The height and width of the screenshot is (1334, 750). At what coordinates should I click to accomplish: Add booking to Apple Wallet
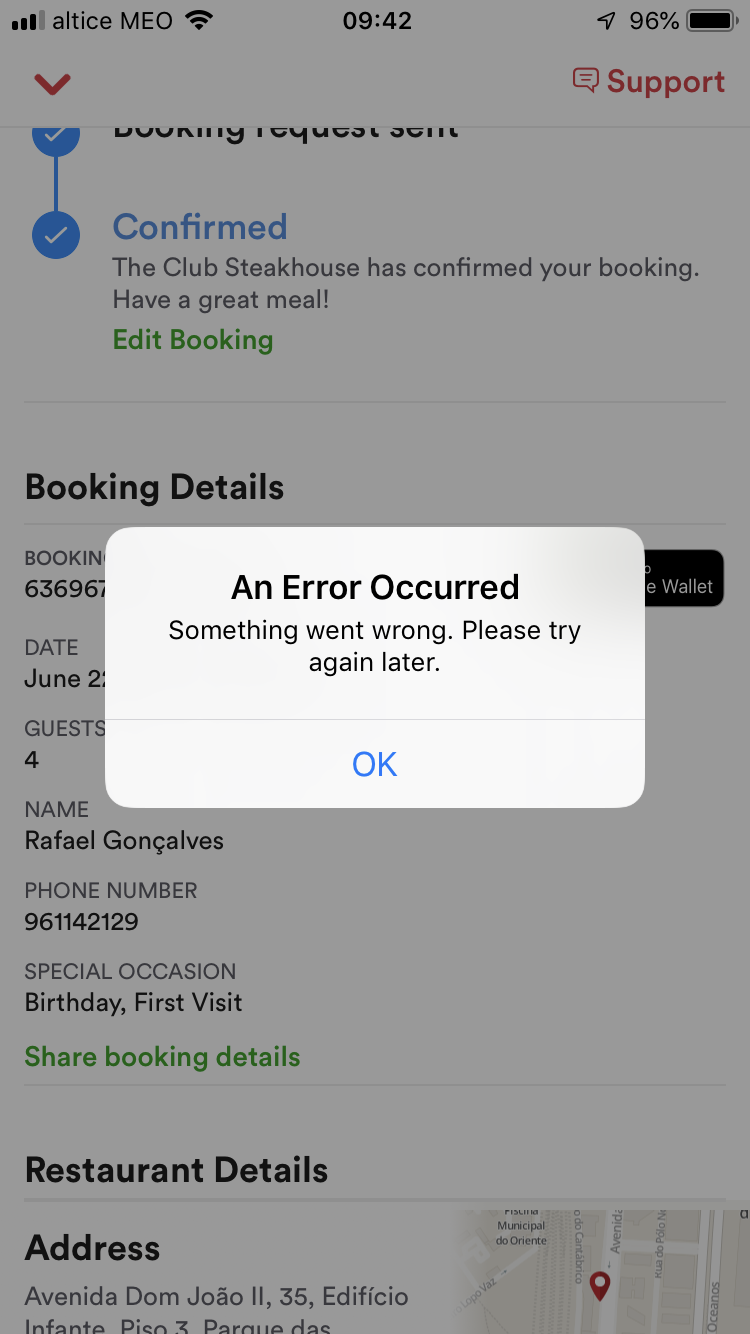click(684, 578)
